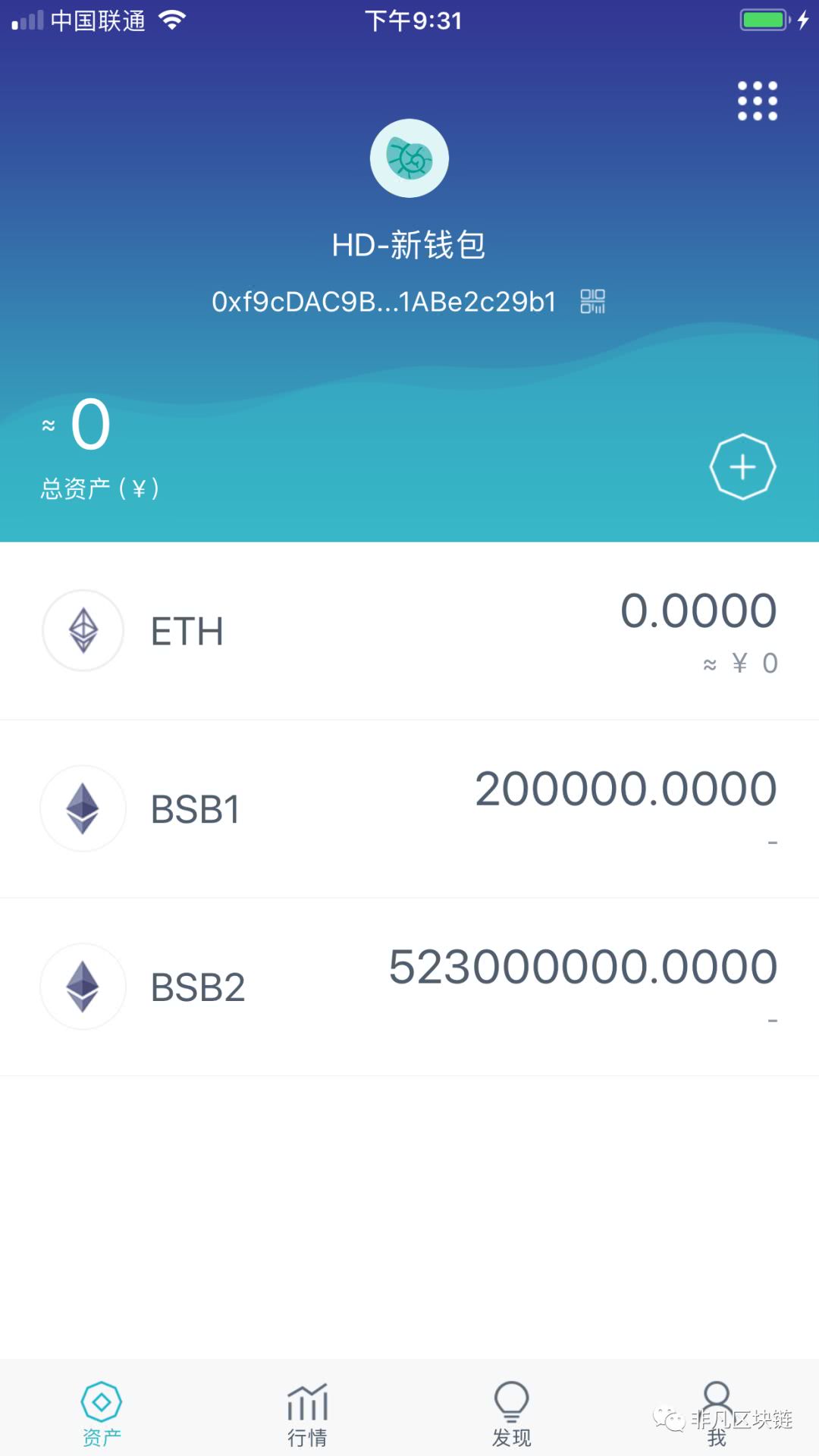Tap the battery indicator in status bar

click(x=761, y=20)
